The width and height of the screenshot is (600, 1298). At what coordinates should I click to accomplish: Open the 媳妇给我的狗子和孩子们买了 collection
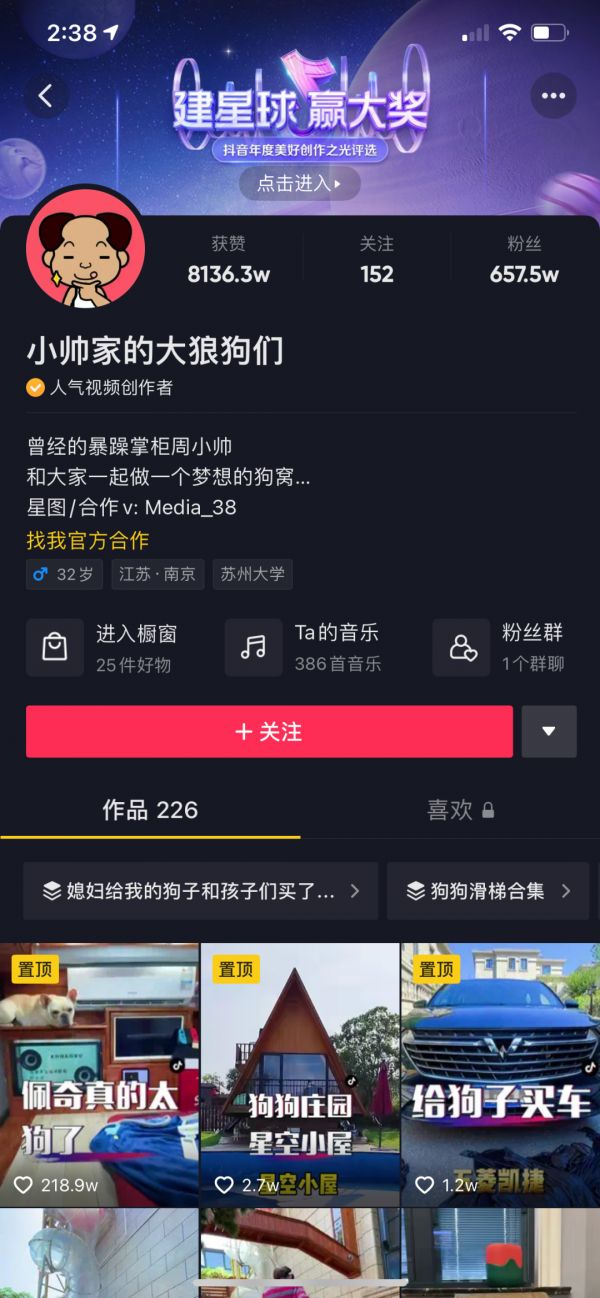pos(200,891)
